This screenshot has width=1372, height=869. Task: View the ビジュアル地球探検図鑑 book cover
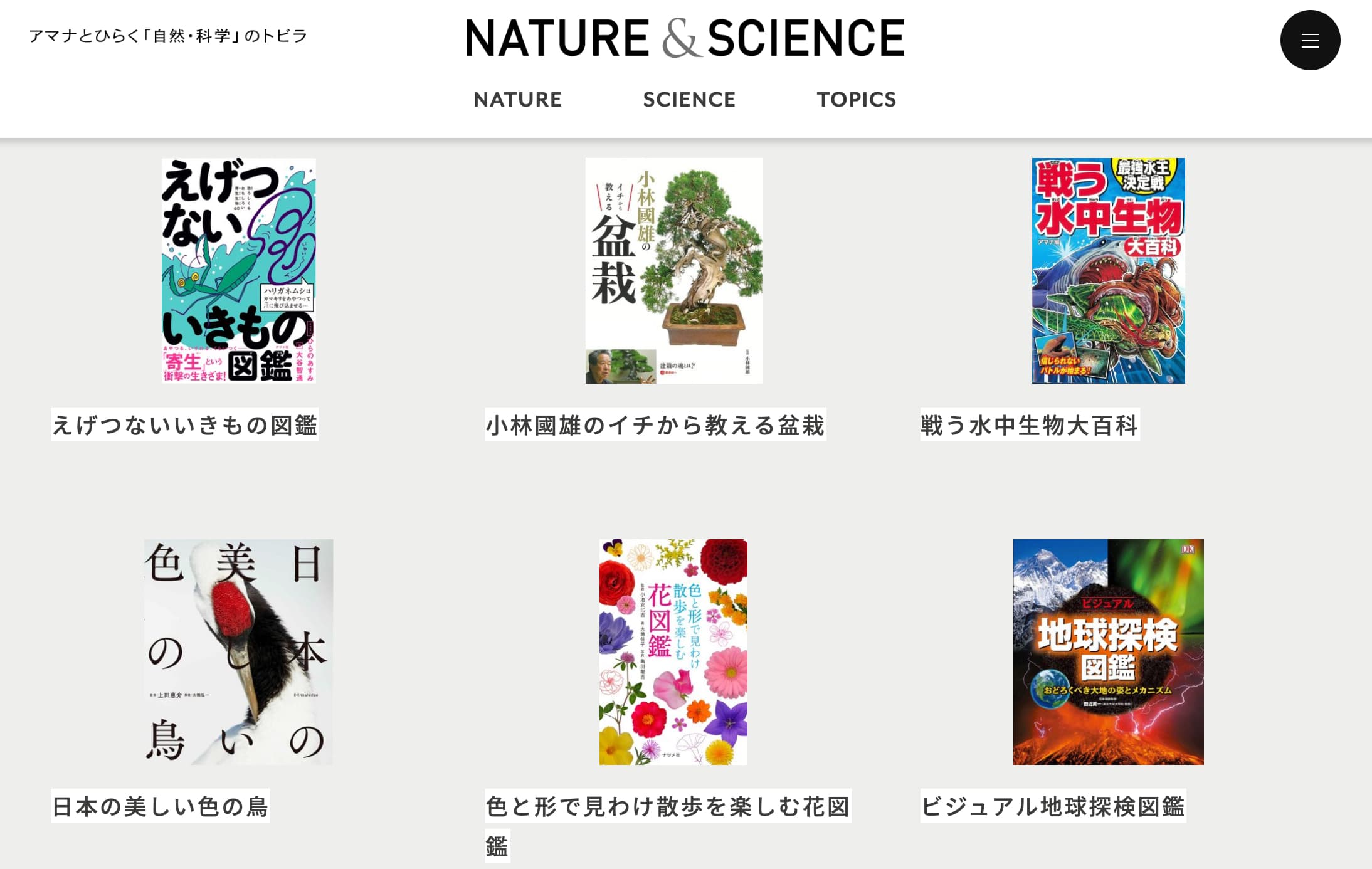click(x=1108, y=651)
